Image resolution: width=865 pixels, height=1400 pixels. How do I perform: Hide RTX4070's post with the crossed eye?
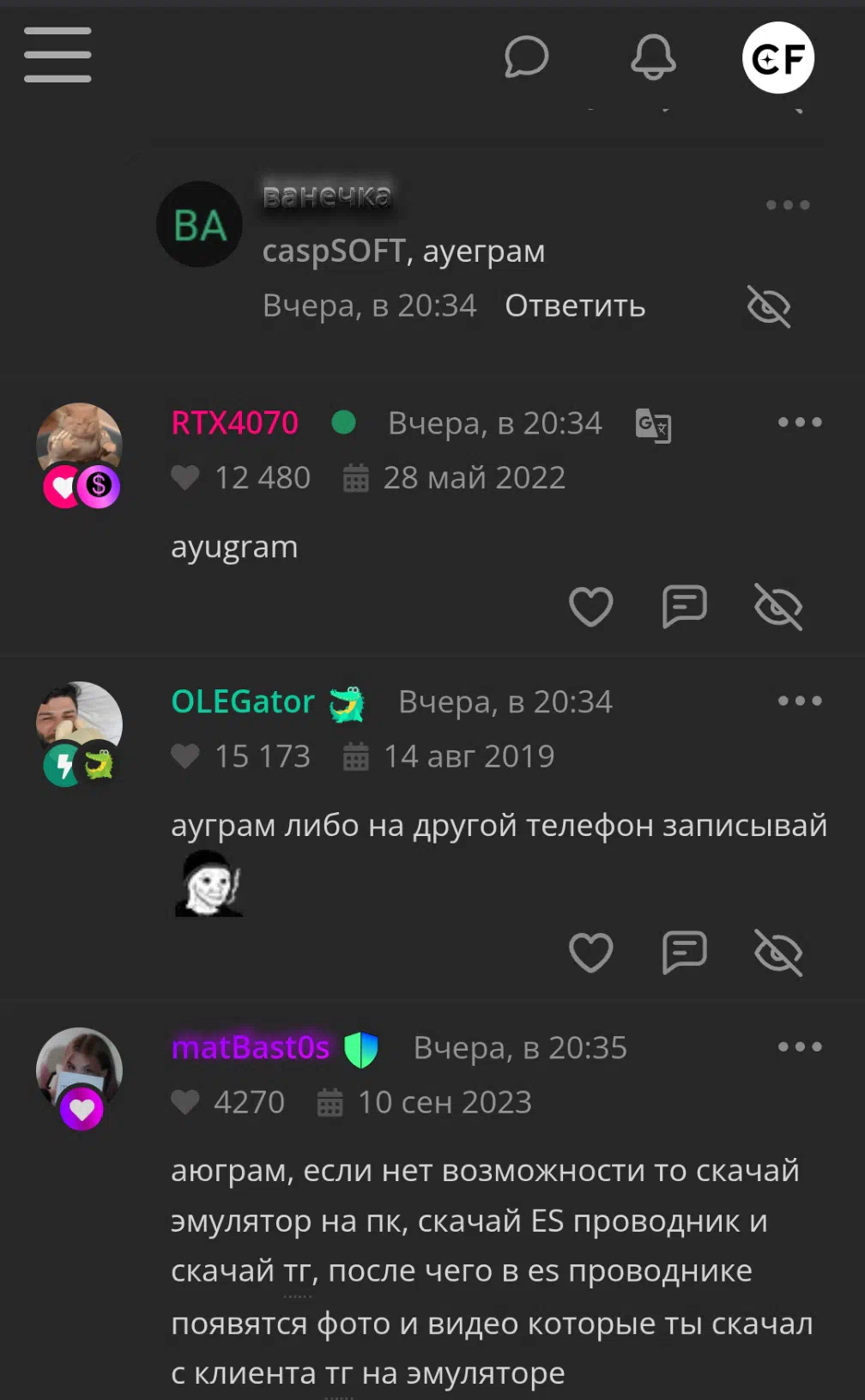(x=778, y=607)
